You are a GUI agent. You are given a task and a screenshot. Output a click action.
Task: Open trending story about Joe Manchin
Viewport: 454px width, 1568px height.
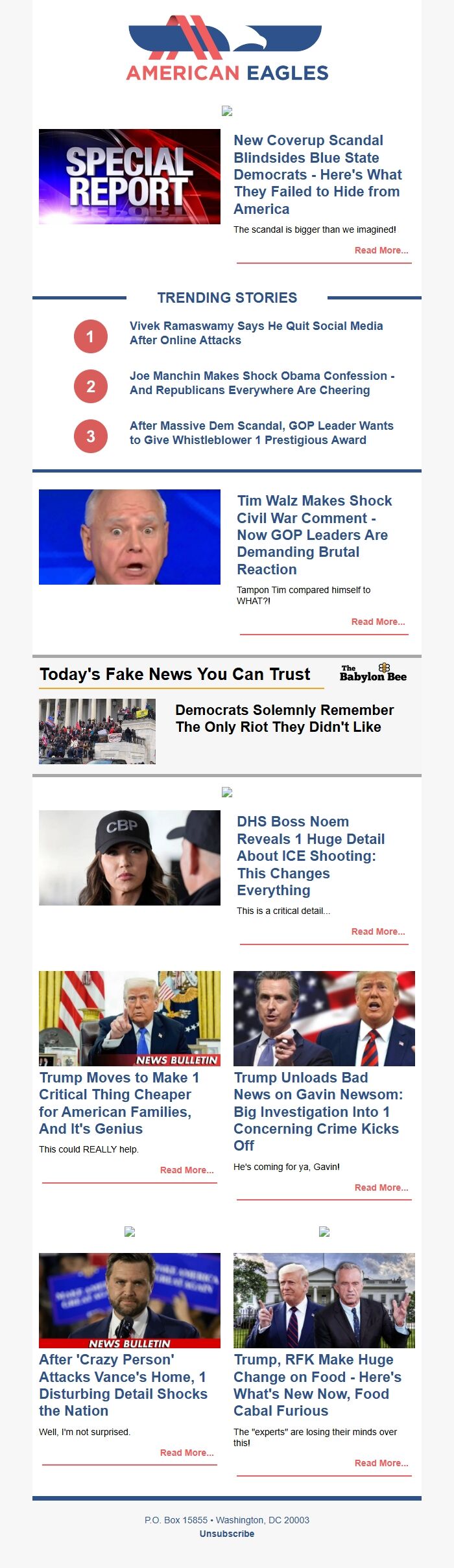click(261, 382)
